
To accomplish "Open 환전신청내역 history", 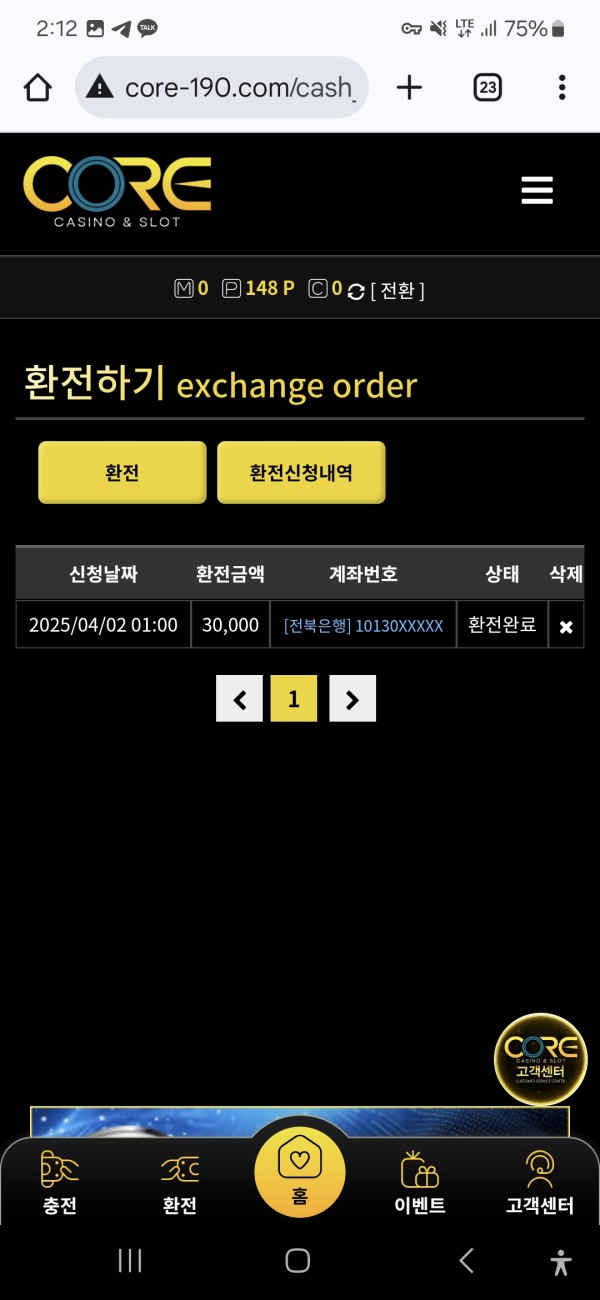I will [x=301, y=472].
